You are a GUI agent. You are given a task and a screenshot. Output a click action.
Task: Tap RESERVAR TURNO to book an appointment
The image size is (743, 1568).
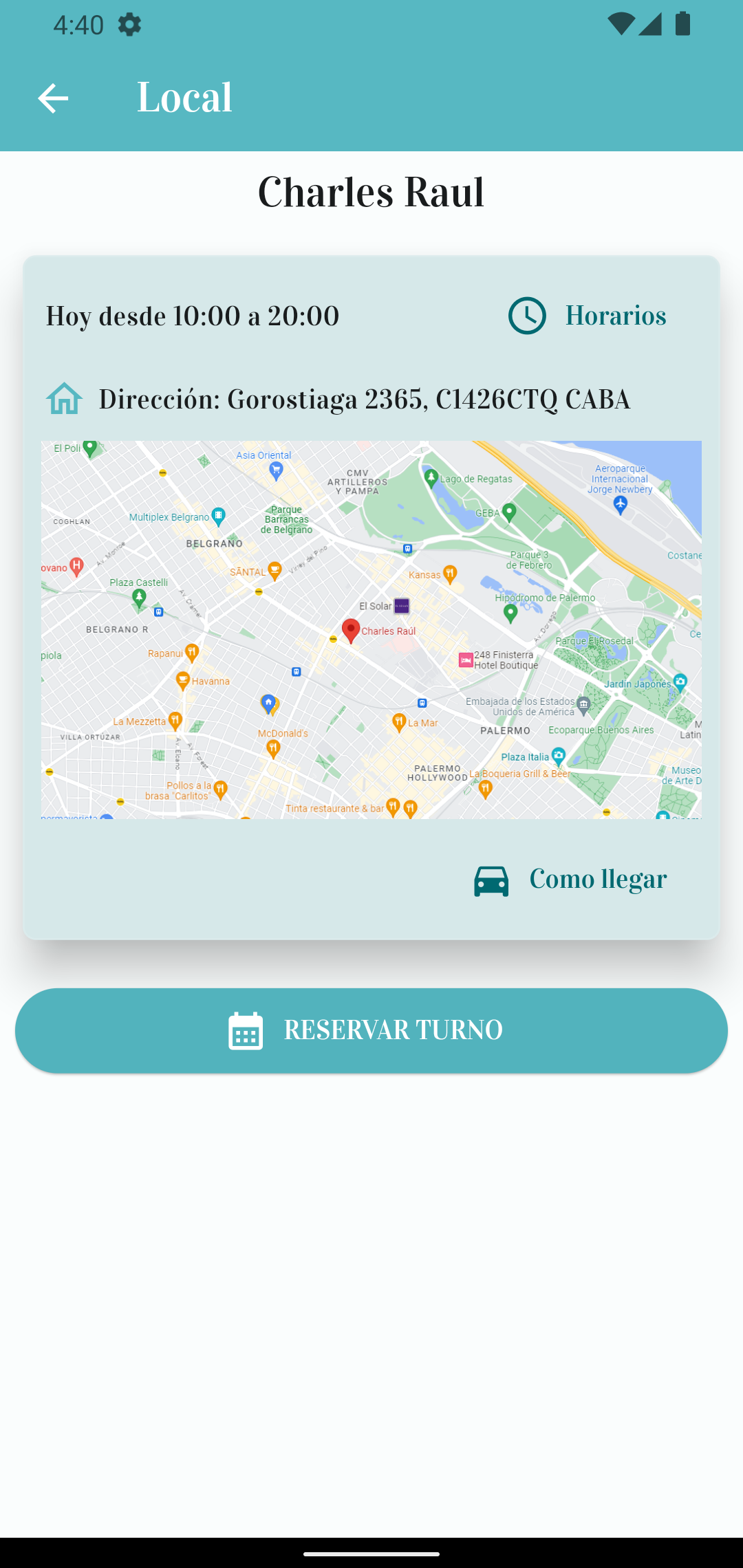pos(371,1030)
